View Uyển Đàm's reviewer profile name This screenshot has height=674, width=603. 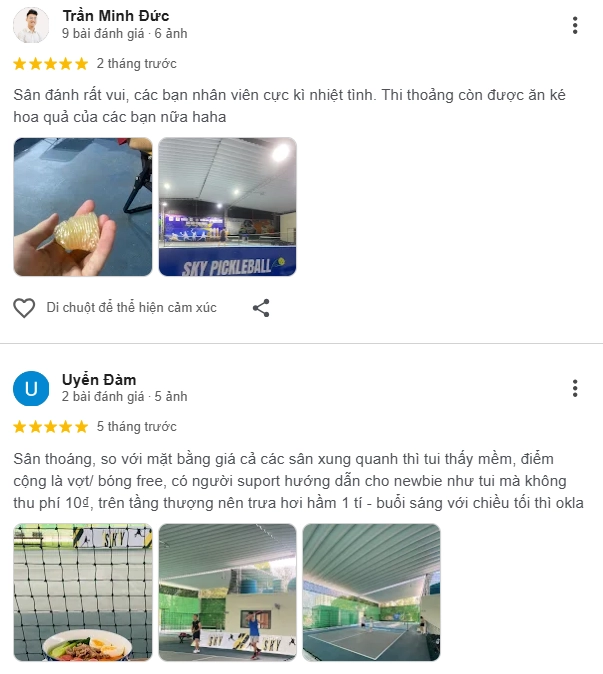99,379
